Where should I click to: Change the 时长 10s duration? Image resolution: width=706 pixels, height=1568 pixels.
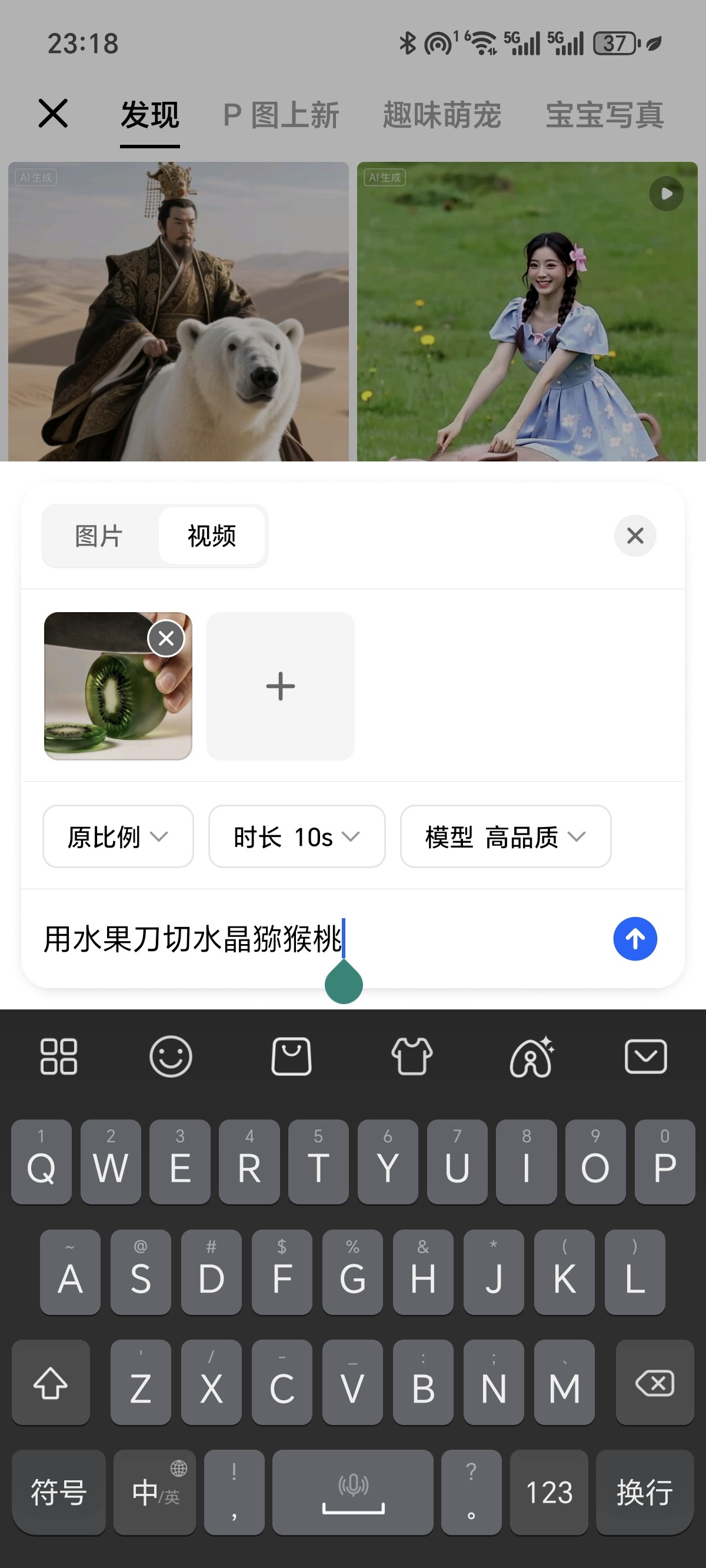click(x=297, y=836)
